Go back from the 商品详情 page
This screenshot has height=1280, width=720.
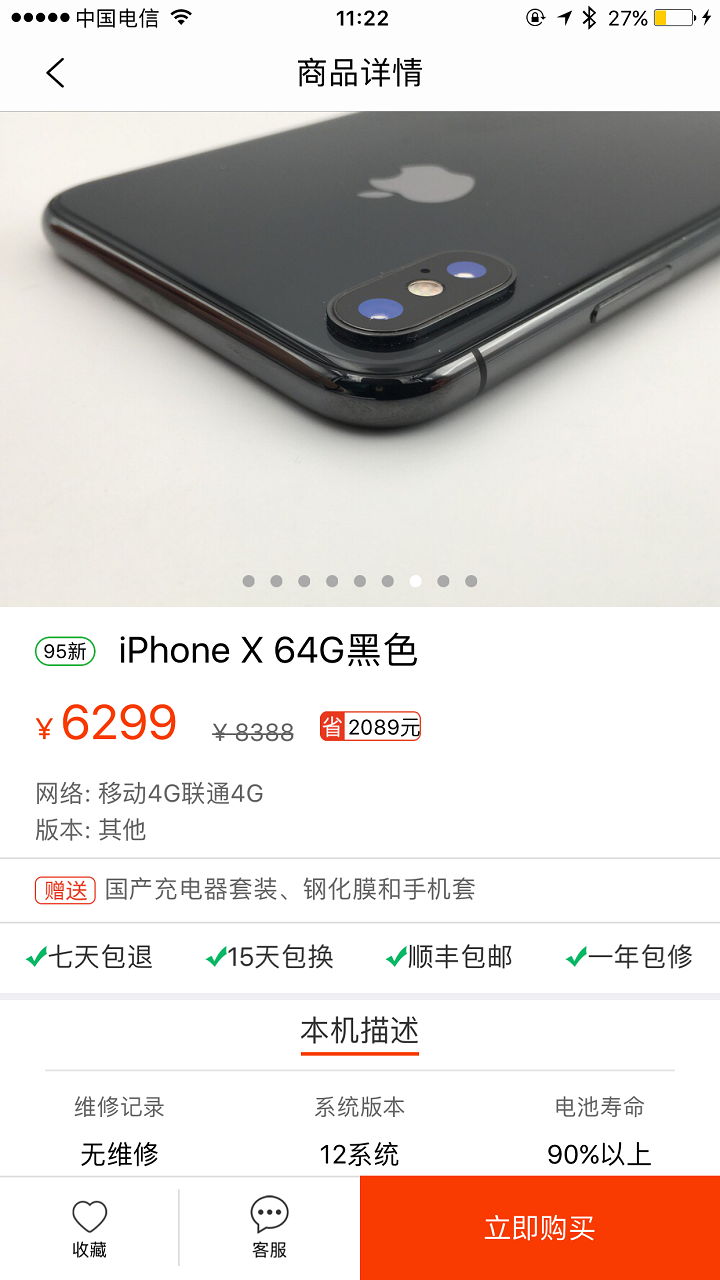coord(55,72)
